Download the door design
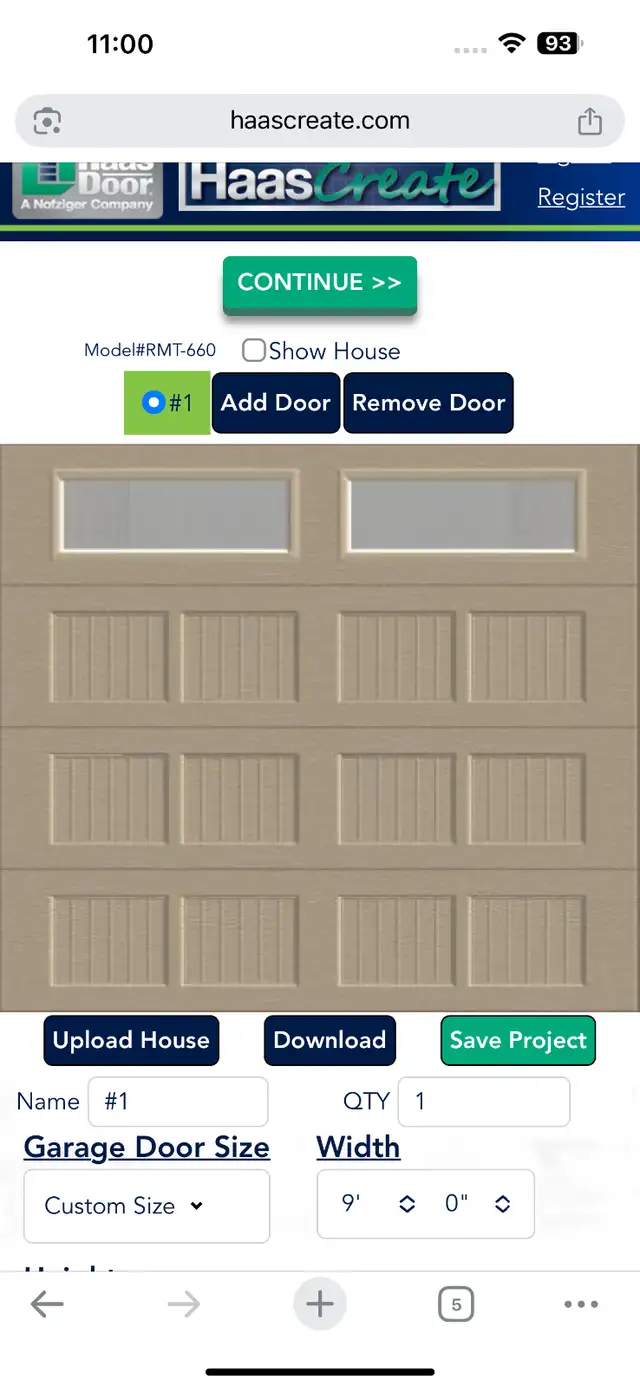This screenshot has height=1388, width=640. [330, 1040]
